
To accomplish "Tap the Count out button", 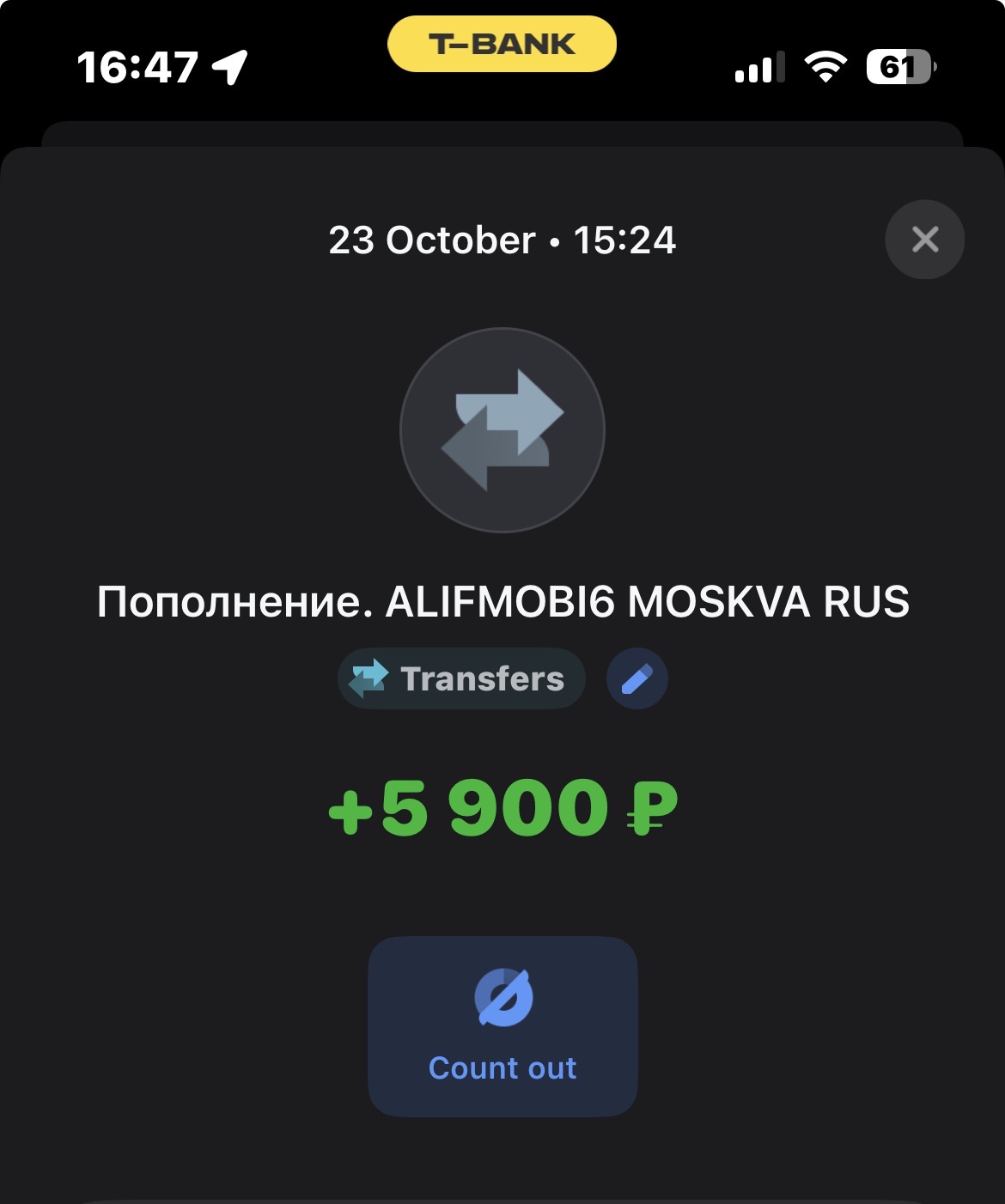I will click(502, 1026).
